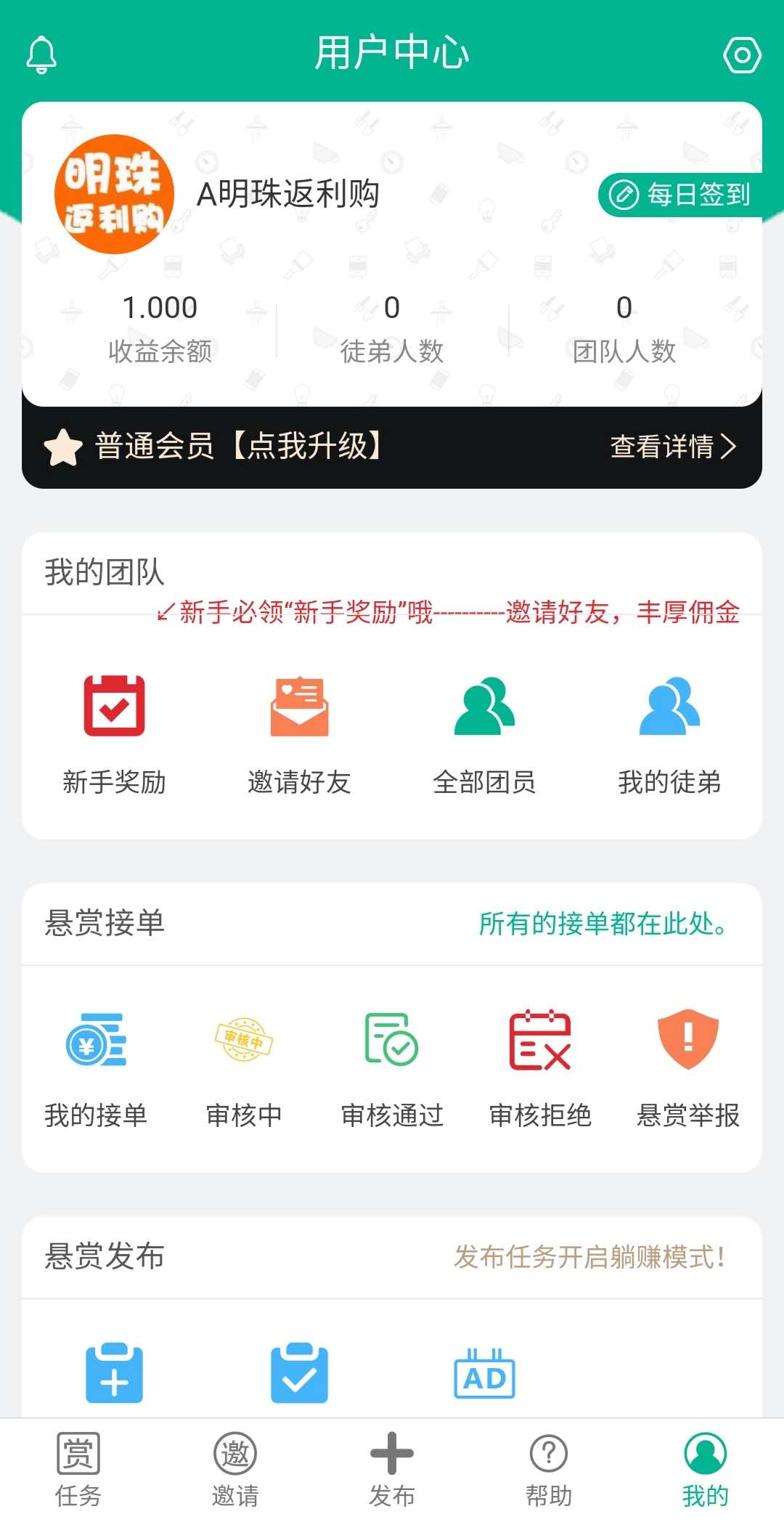Open the settings gear icon
Screen dimensions: 784x1522
click(x=742, y=54)
